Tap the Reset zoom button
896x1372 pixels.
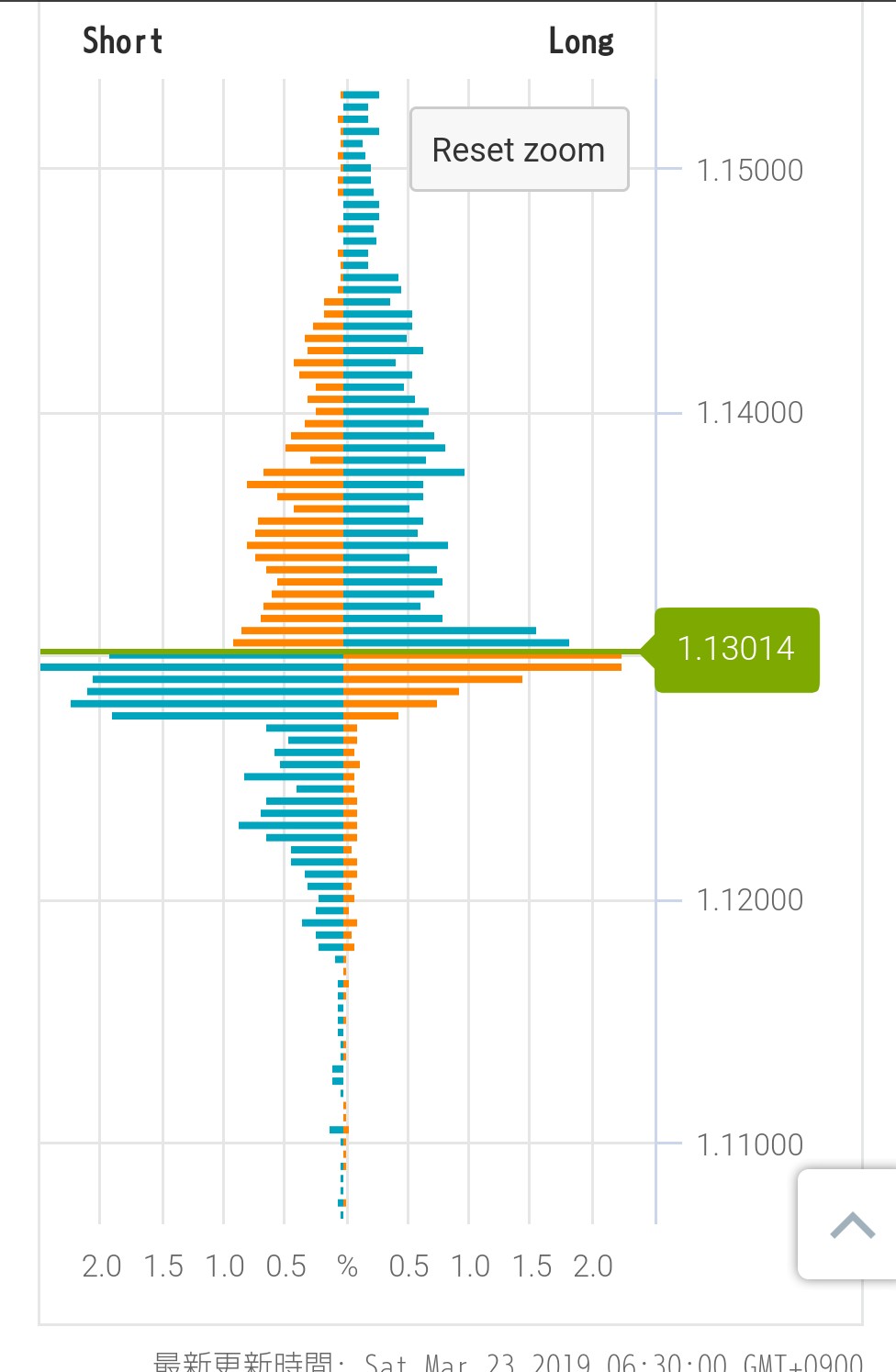[x=519, y=150]
